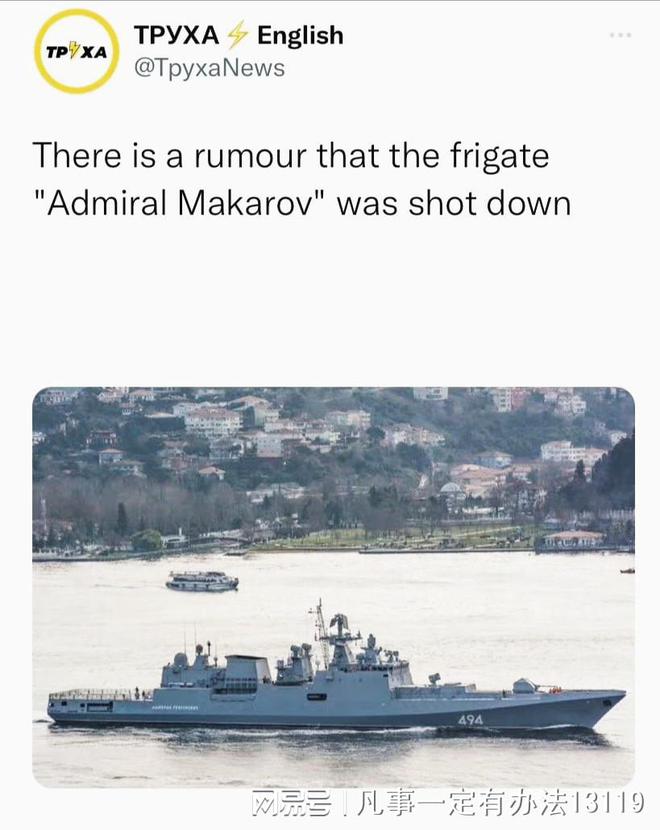Open the tweet's overflow menu
The width and height of the screenshot is (660, 830).
click(620, 35)
